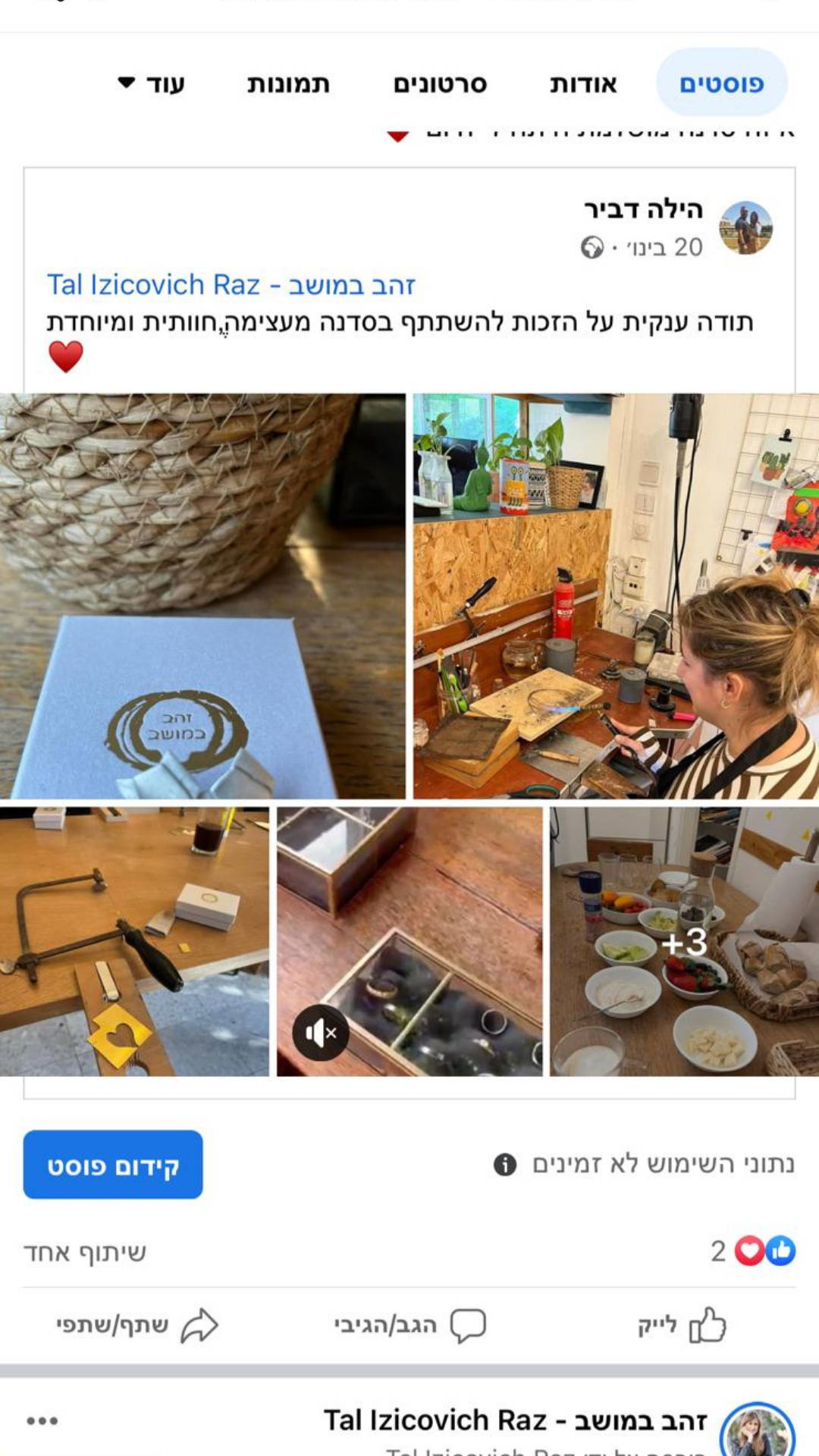The height and width of the screenshot is (1456, 819).
Task: Unmute the video of the ring box
Action: coord(321,1032)
